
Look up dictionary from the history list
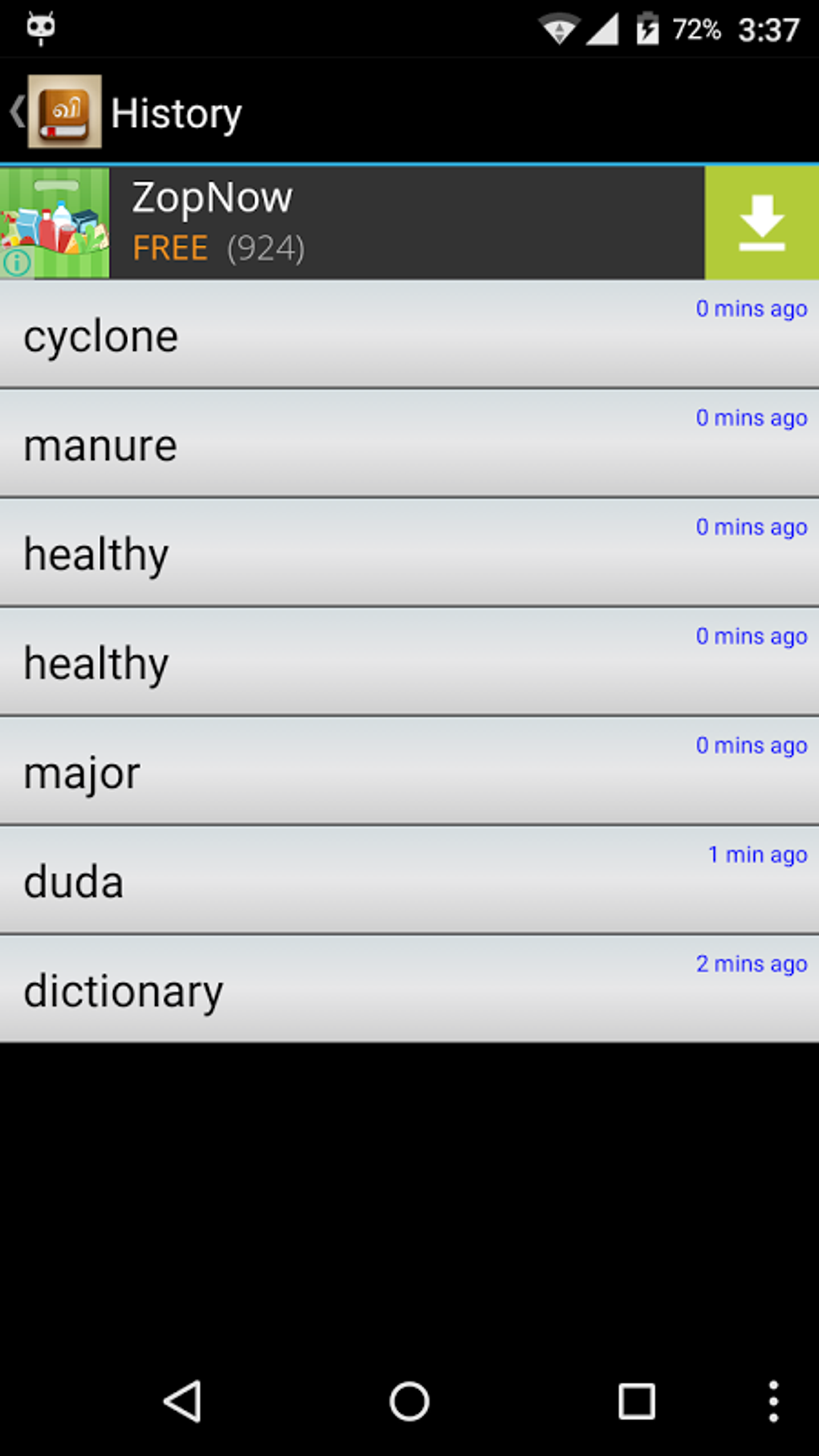tap(409, 990)
